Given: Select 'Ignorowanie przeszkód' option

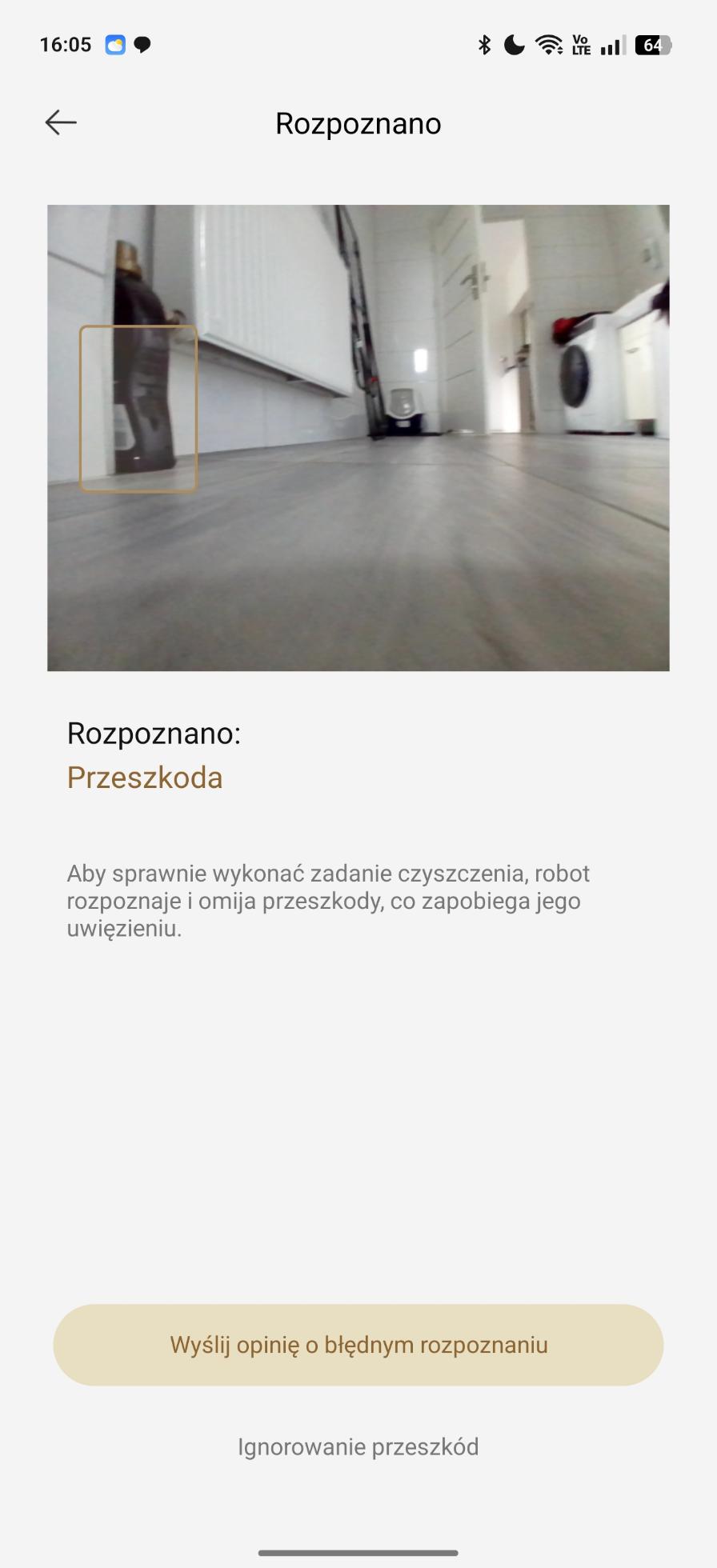Looking at the screenshot, I should pyautogui.click(x=358, y=1446).
